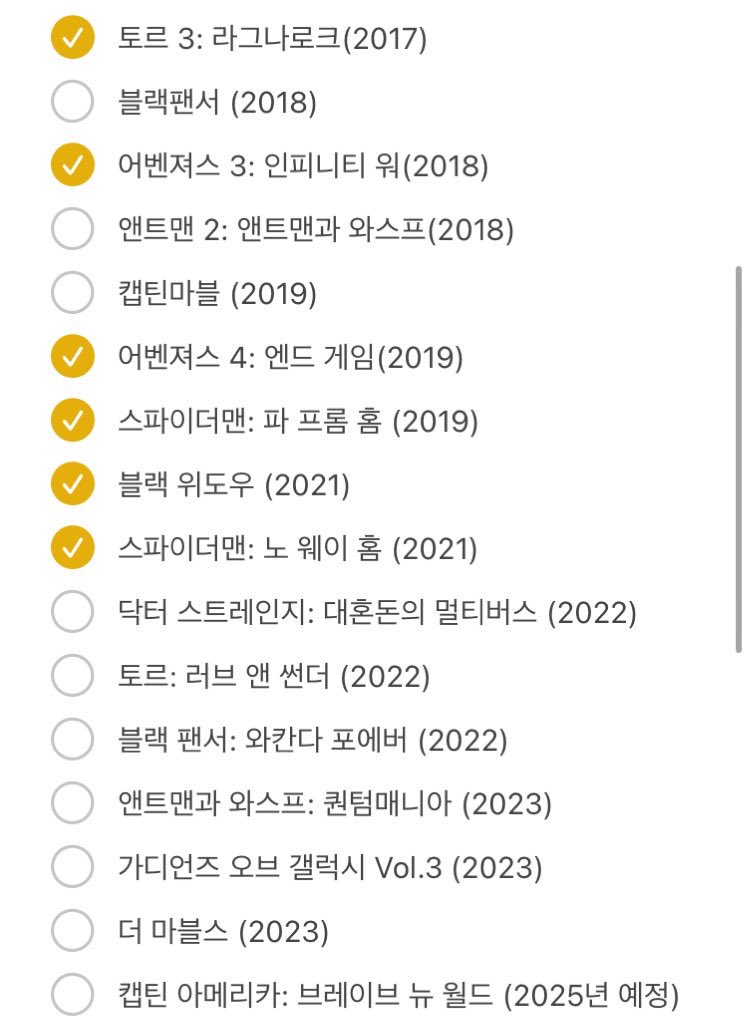Mark 앤트맨 2: 앤트맨과 와스프 as watched

(x=72, y=230)
